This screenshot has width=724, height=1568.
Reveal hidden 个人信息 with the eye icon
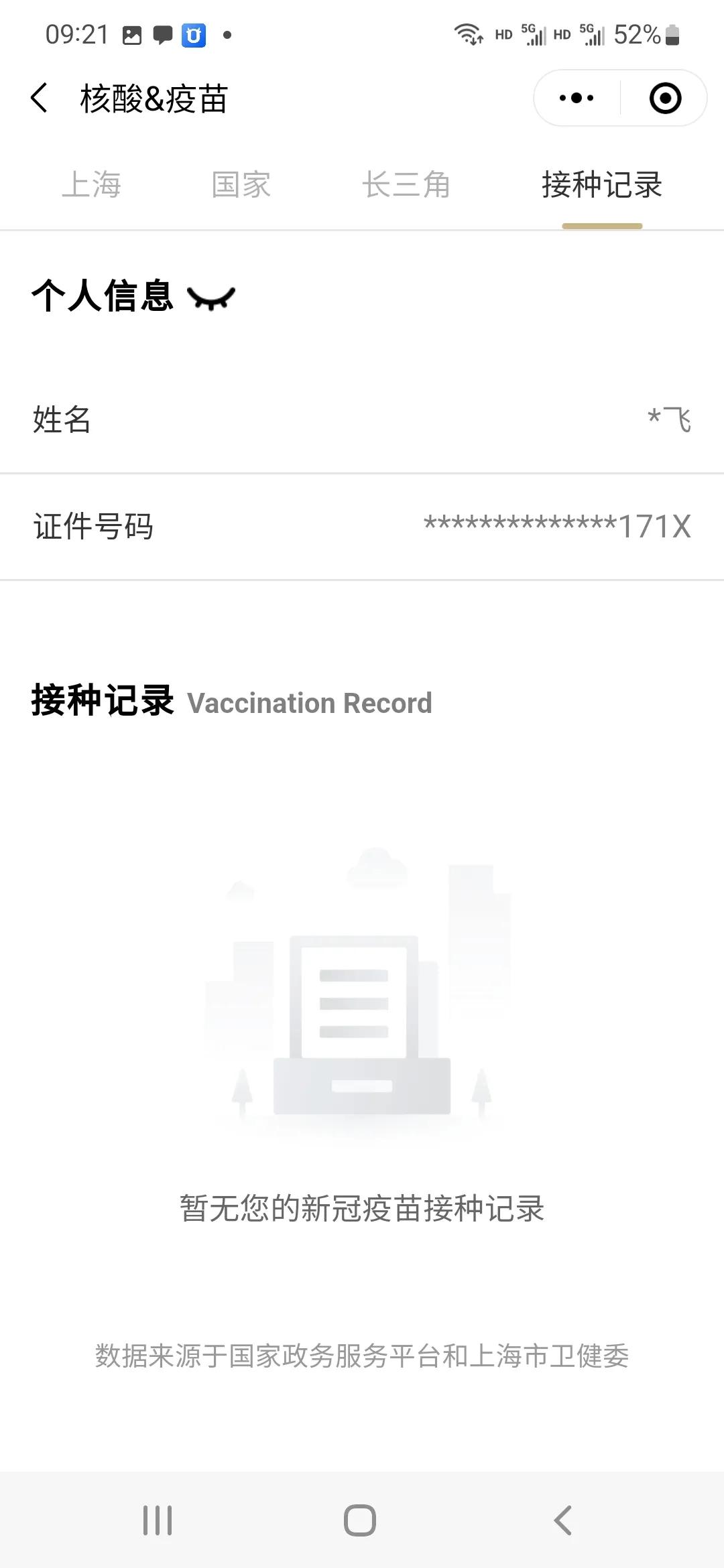click(x=211, y=298)
